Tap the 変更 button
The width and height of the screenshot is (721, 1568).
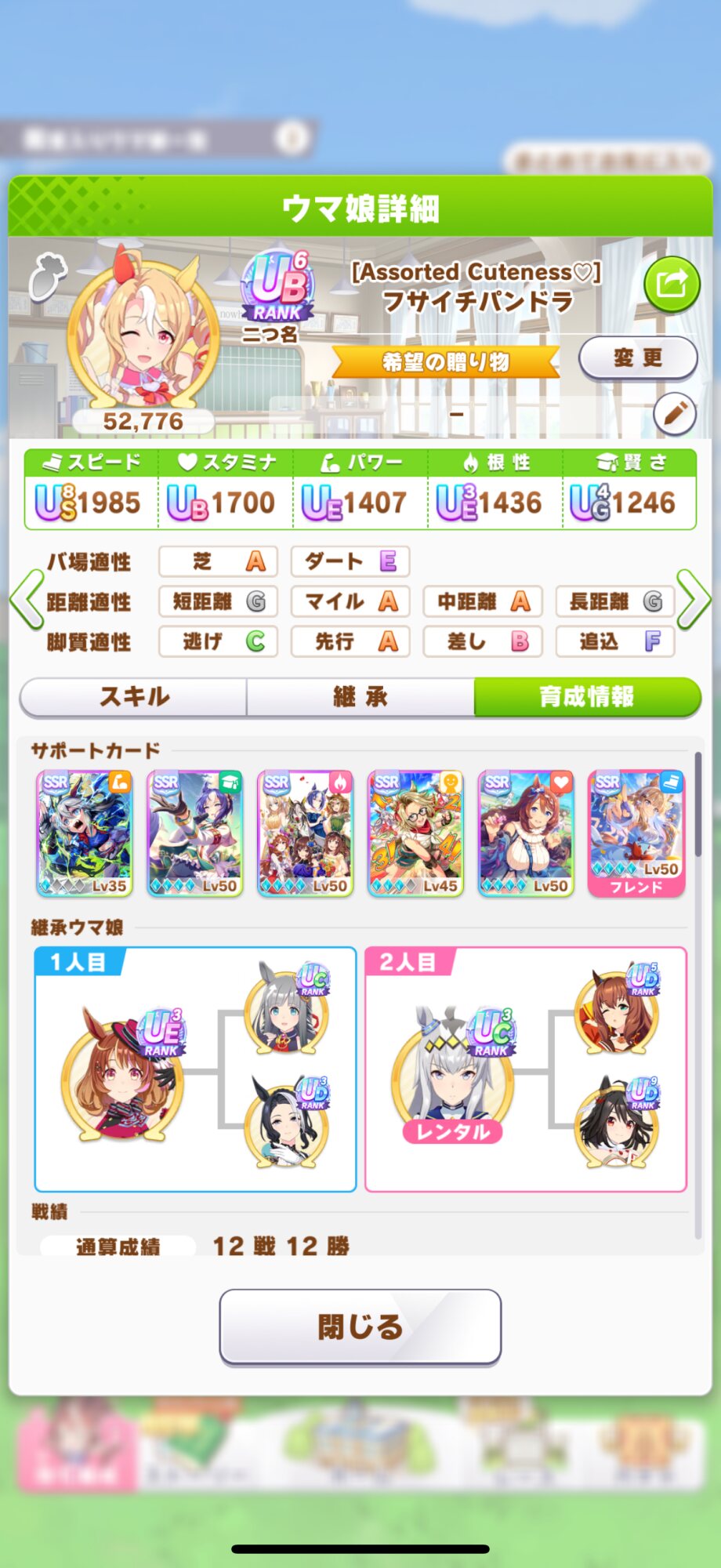[x=638, y=358]
